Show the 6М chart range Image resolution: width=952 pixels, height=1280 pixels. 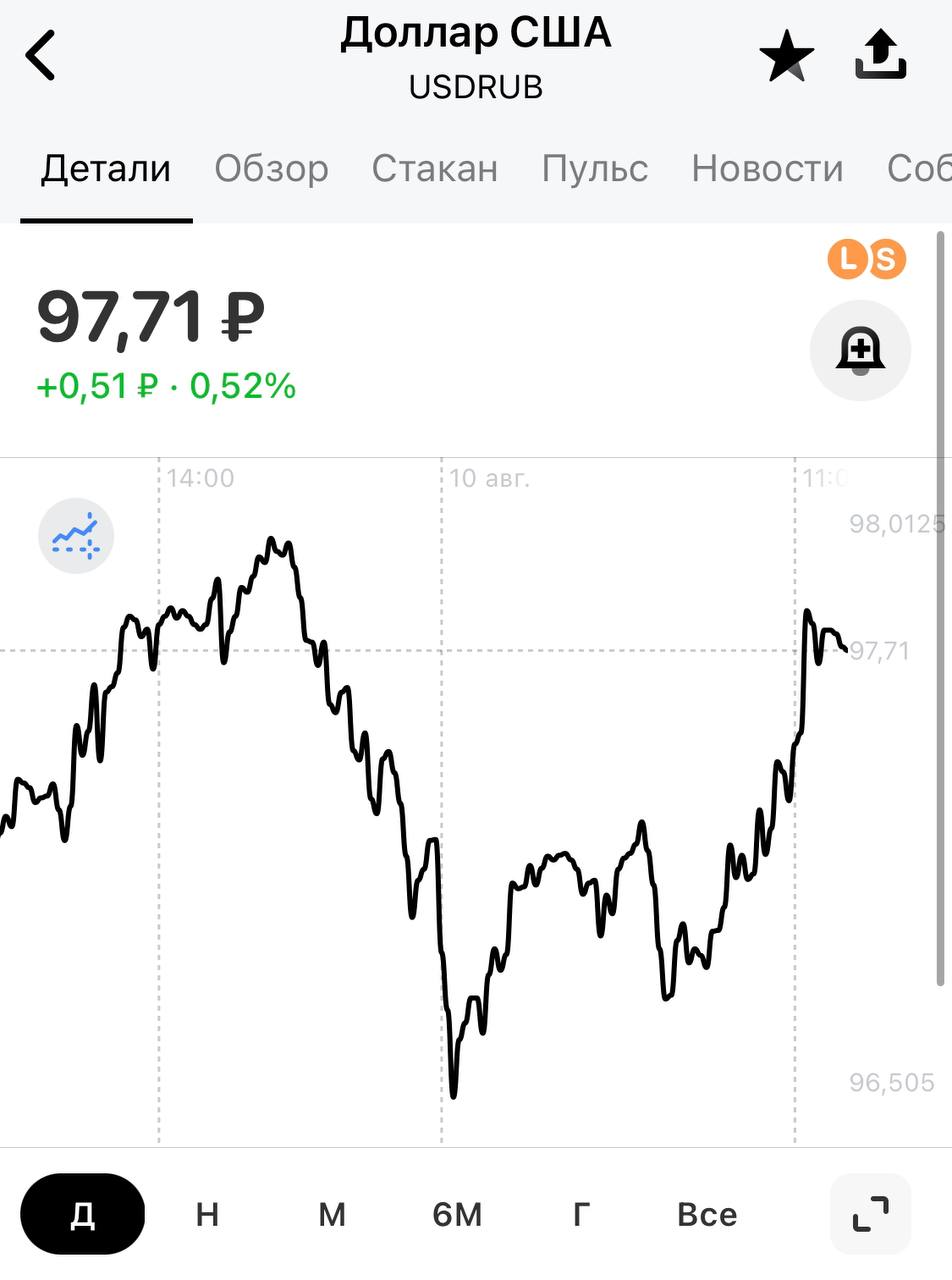[457, 1214]
